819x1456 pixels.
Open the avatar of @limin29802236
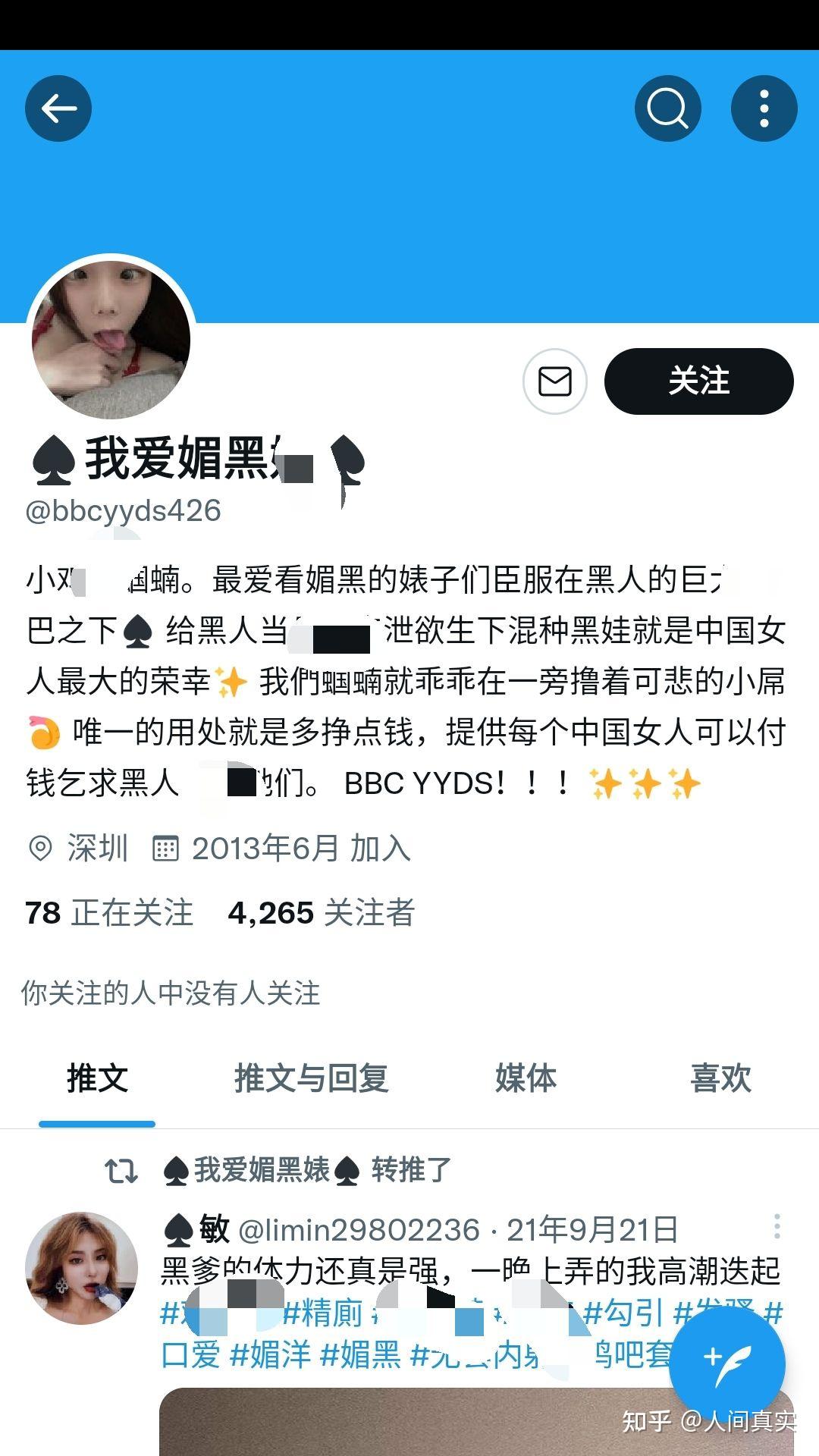(82, 1268)
